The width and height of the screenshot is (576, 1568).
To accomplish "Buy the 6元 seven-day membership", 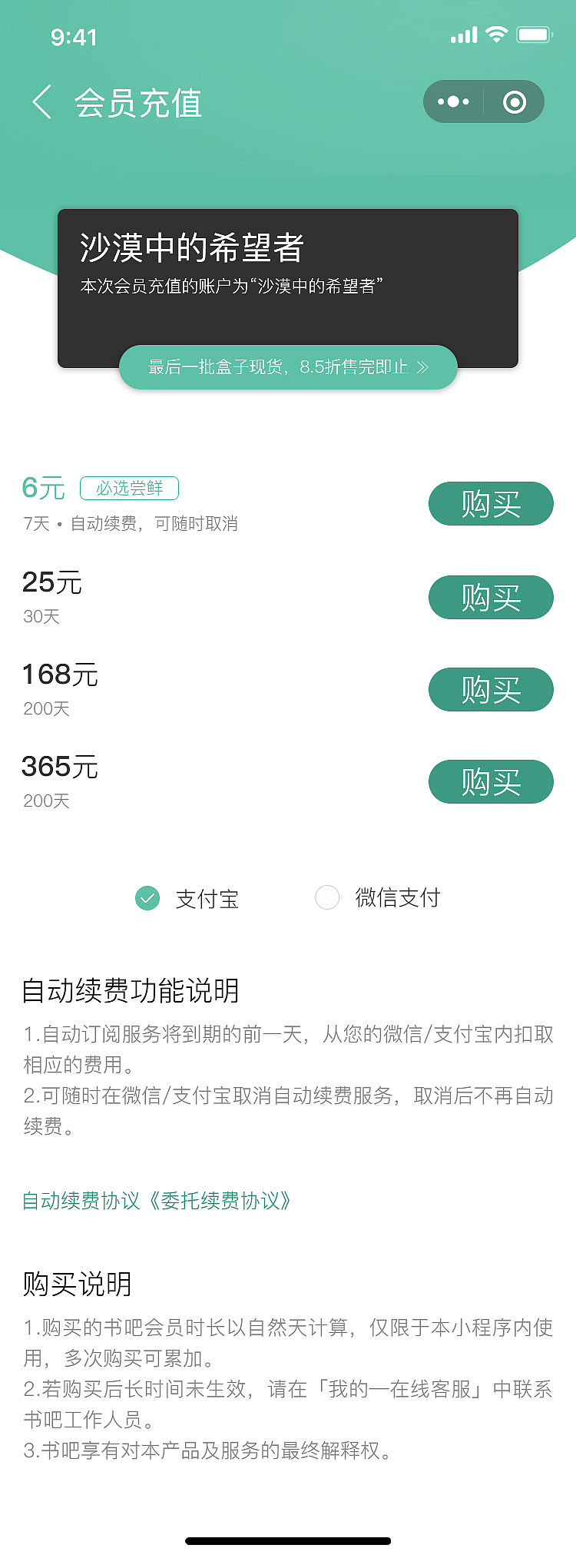I will click(491, 504).
